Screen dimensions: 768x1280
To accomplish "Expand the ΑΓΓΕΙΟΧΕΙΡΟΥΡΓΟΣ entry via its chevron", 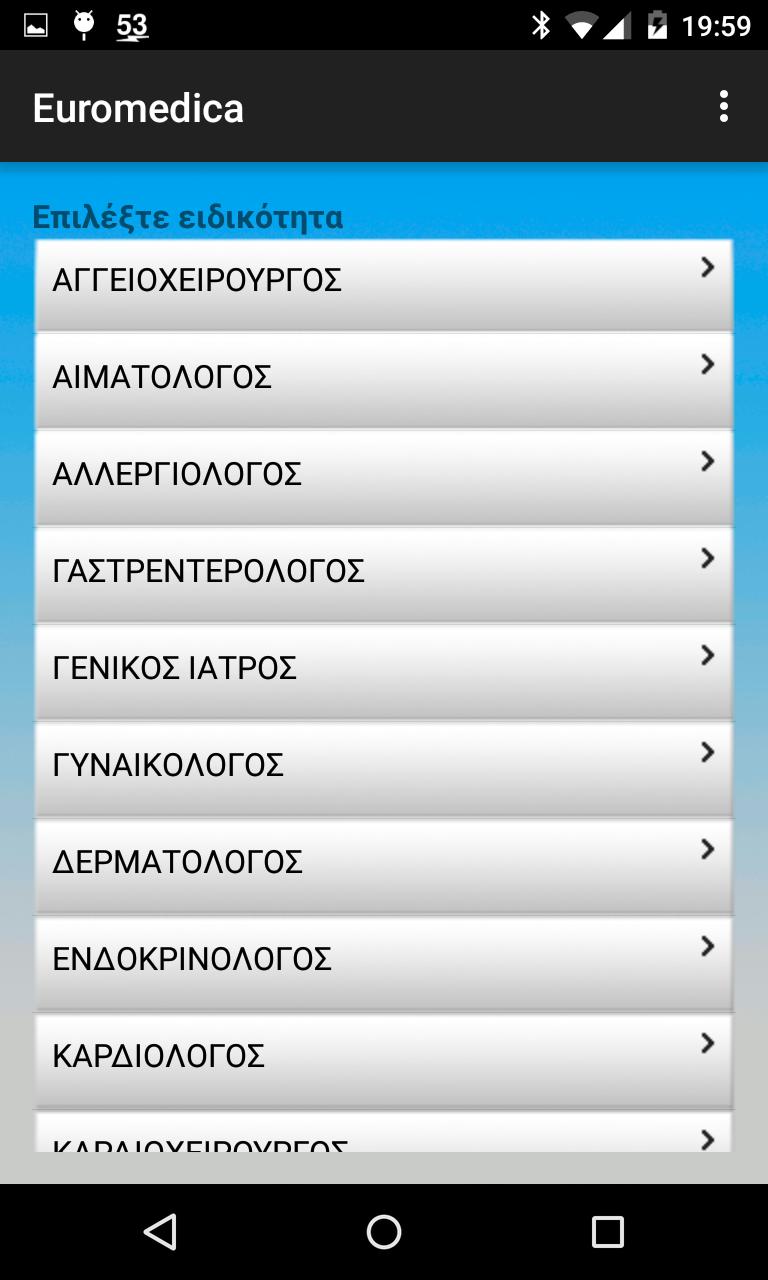I will (706, 267).
